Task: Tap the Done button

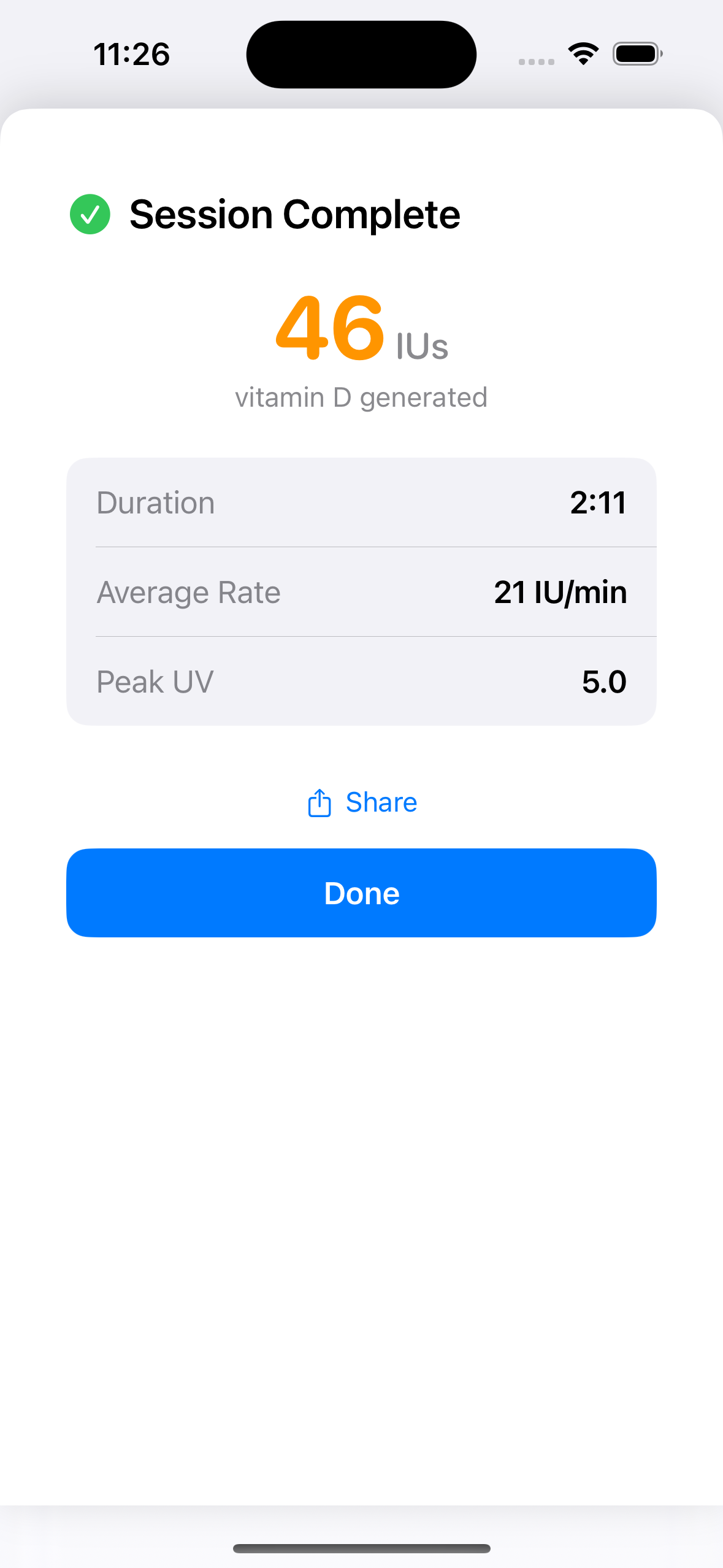Action: [361, 893]
